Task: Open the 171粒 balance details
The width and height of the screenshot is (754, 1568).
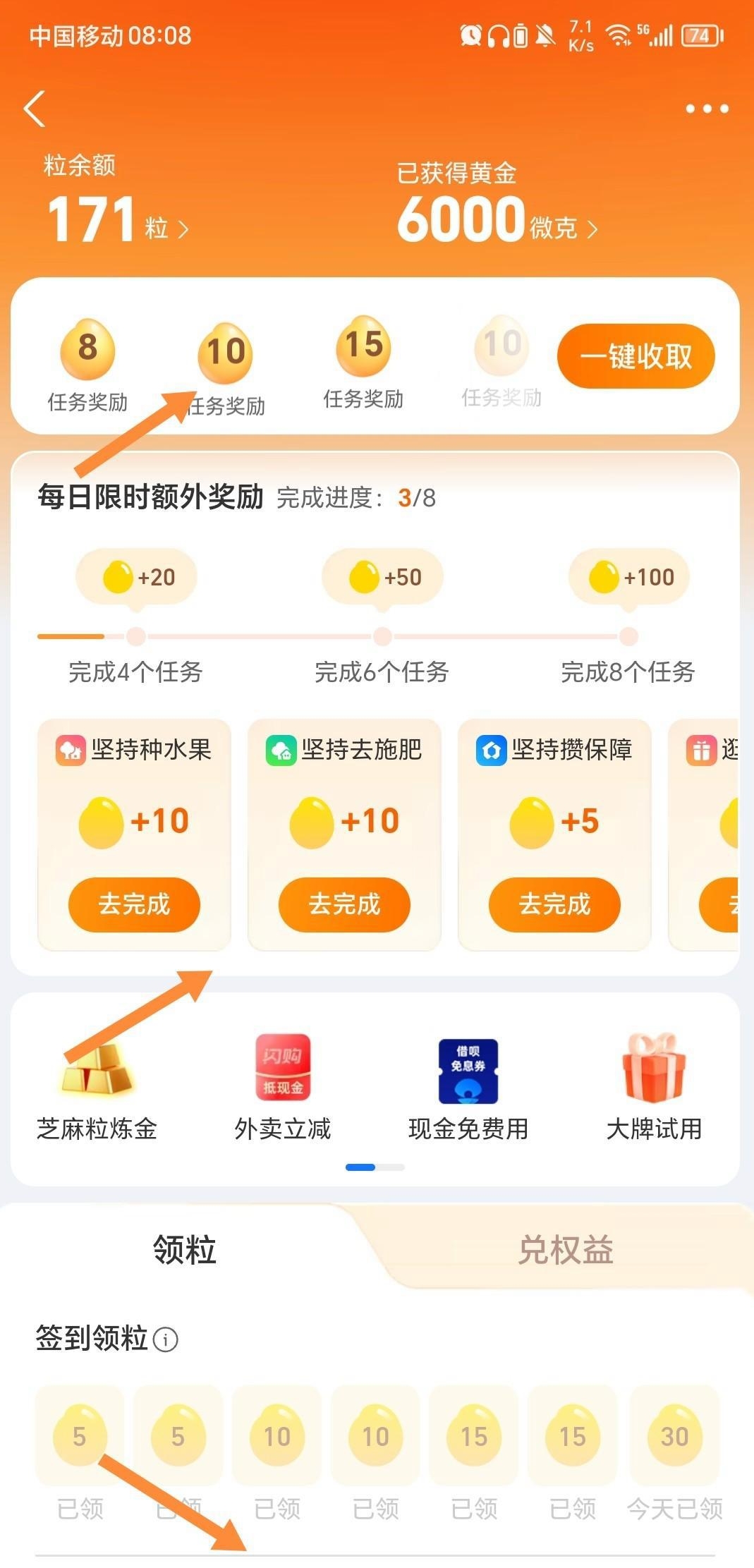Action: coord(117,220)
